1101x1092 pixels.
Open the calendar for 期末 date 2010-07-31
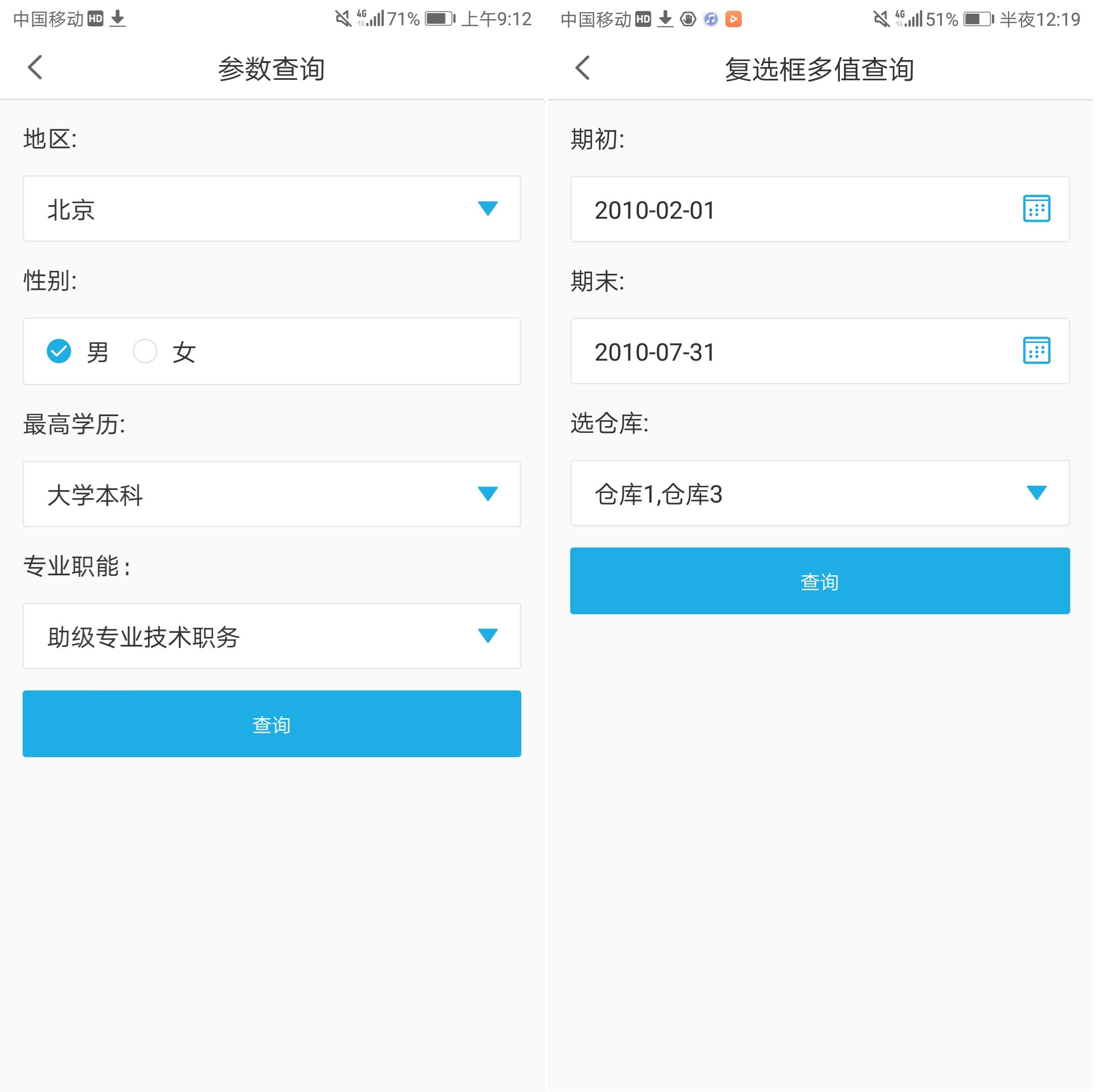1036,351
